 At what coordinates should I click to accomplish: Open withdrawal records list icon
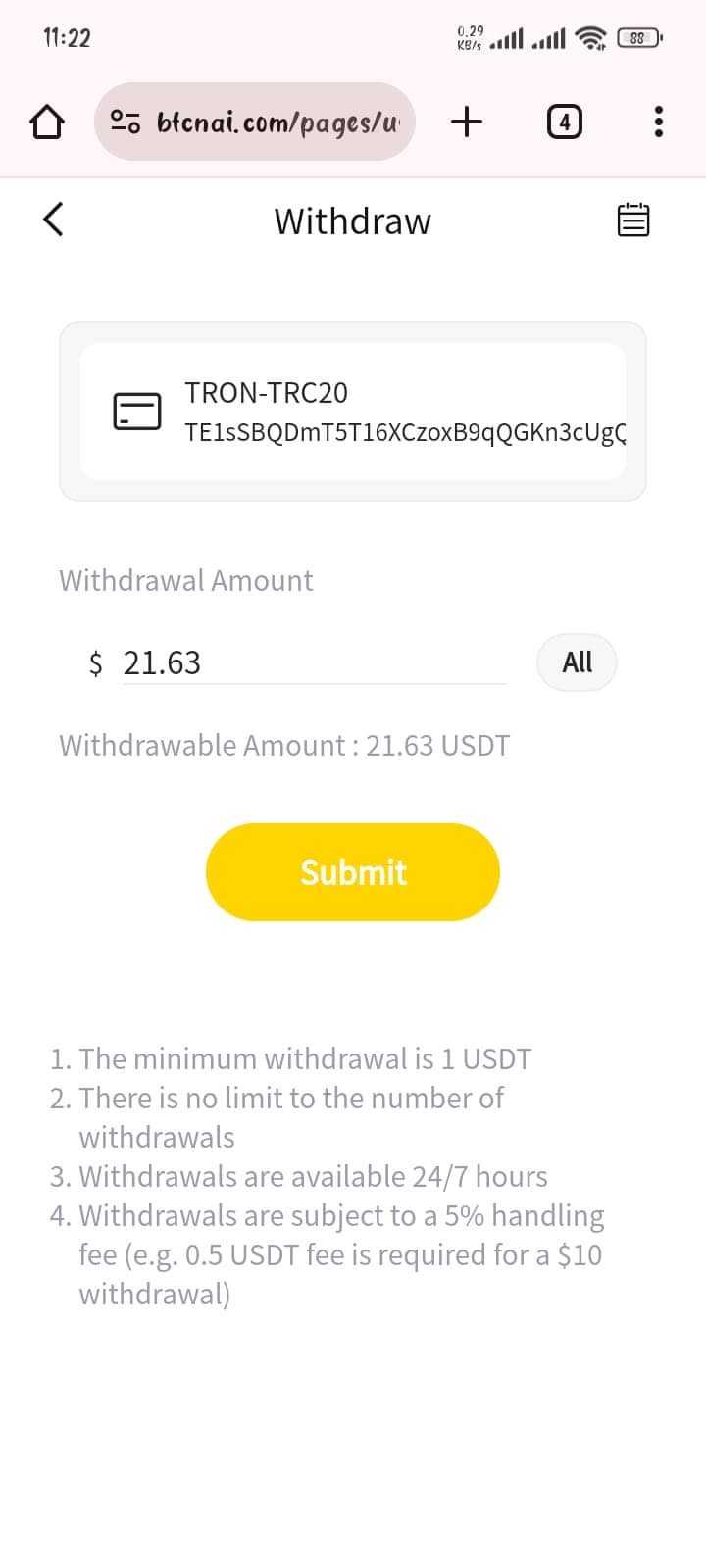(x=632, y=220)
